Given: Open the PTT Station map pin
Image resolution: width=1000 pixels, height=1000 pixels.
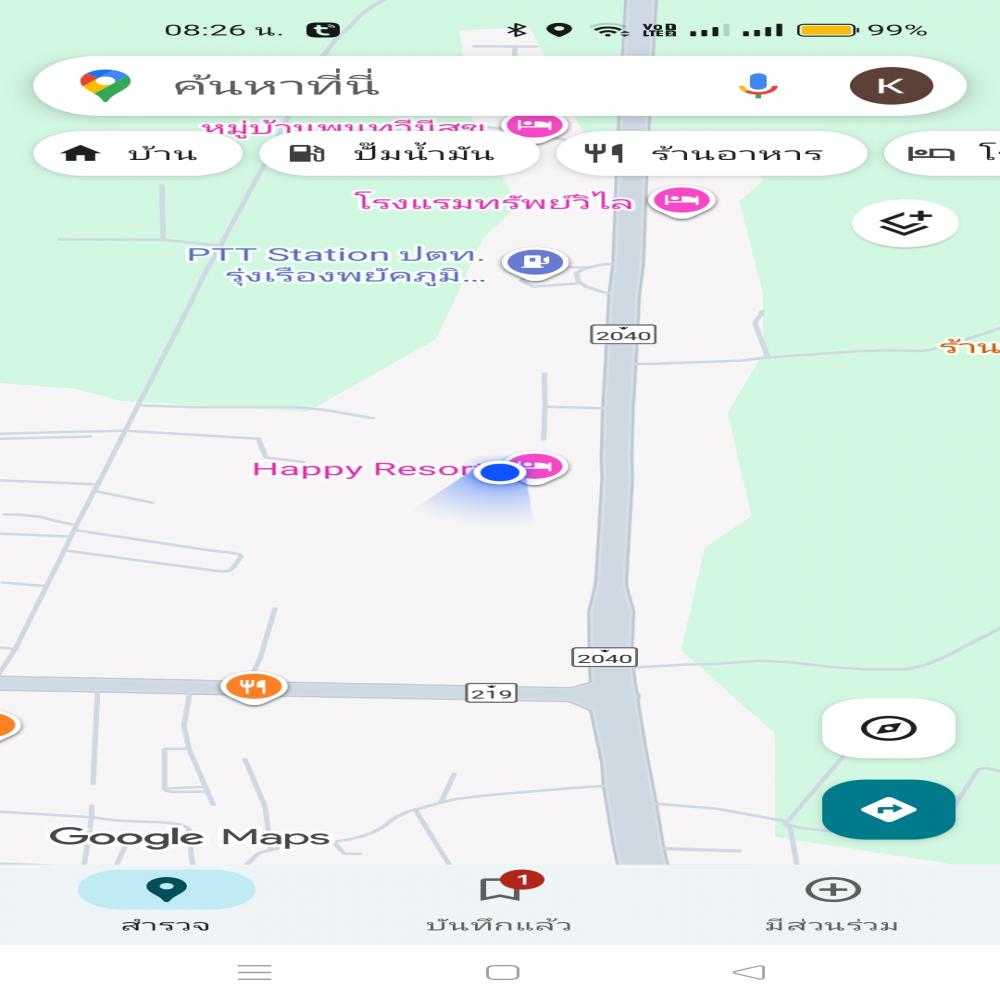Looking at the screenshot, I should [536, 263].
